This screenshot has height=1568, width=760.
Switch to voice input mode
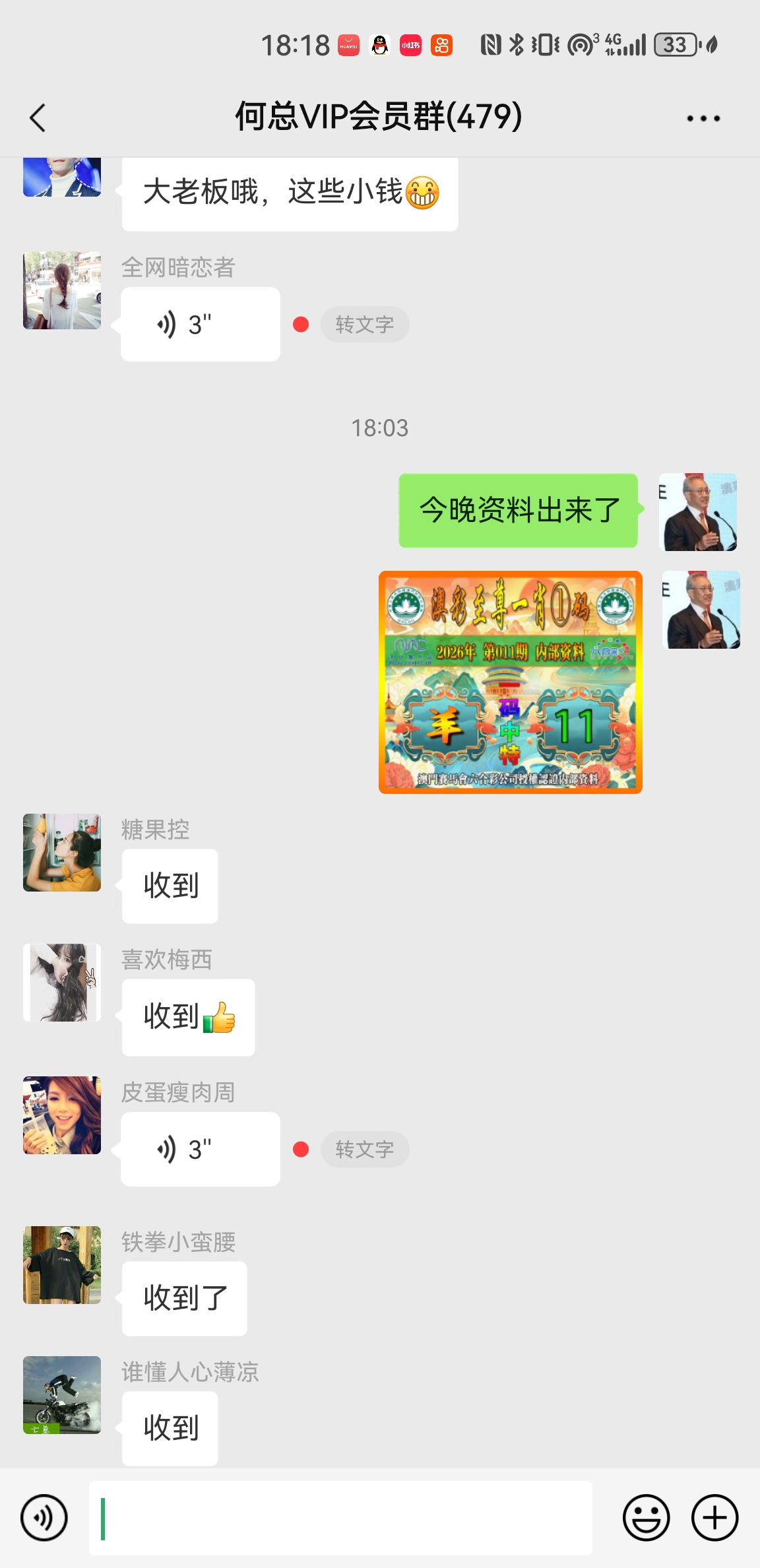(44, 1518)
